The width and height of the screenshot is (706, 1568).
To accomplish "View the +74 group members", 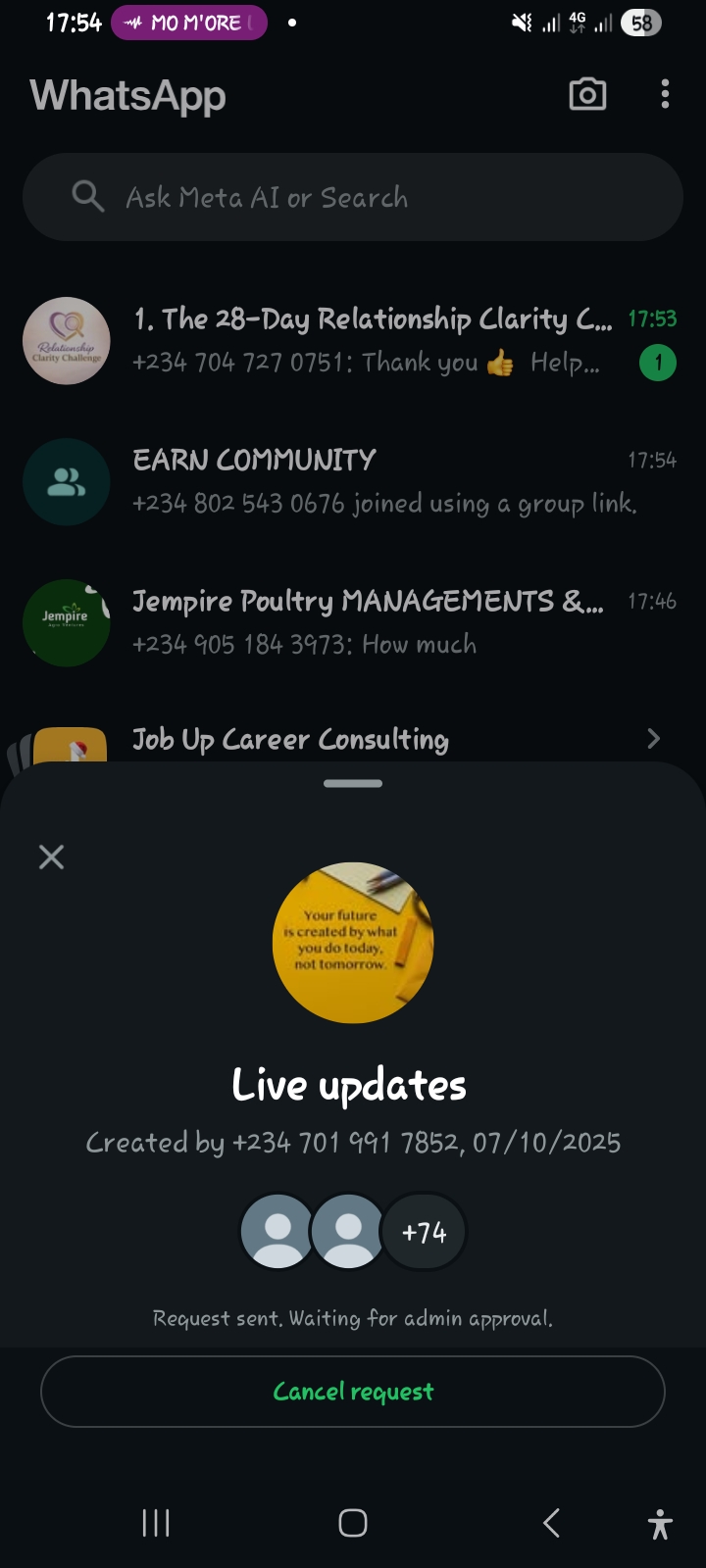I will (424, 1232).
